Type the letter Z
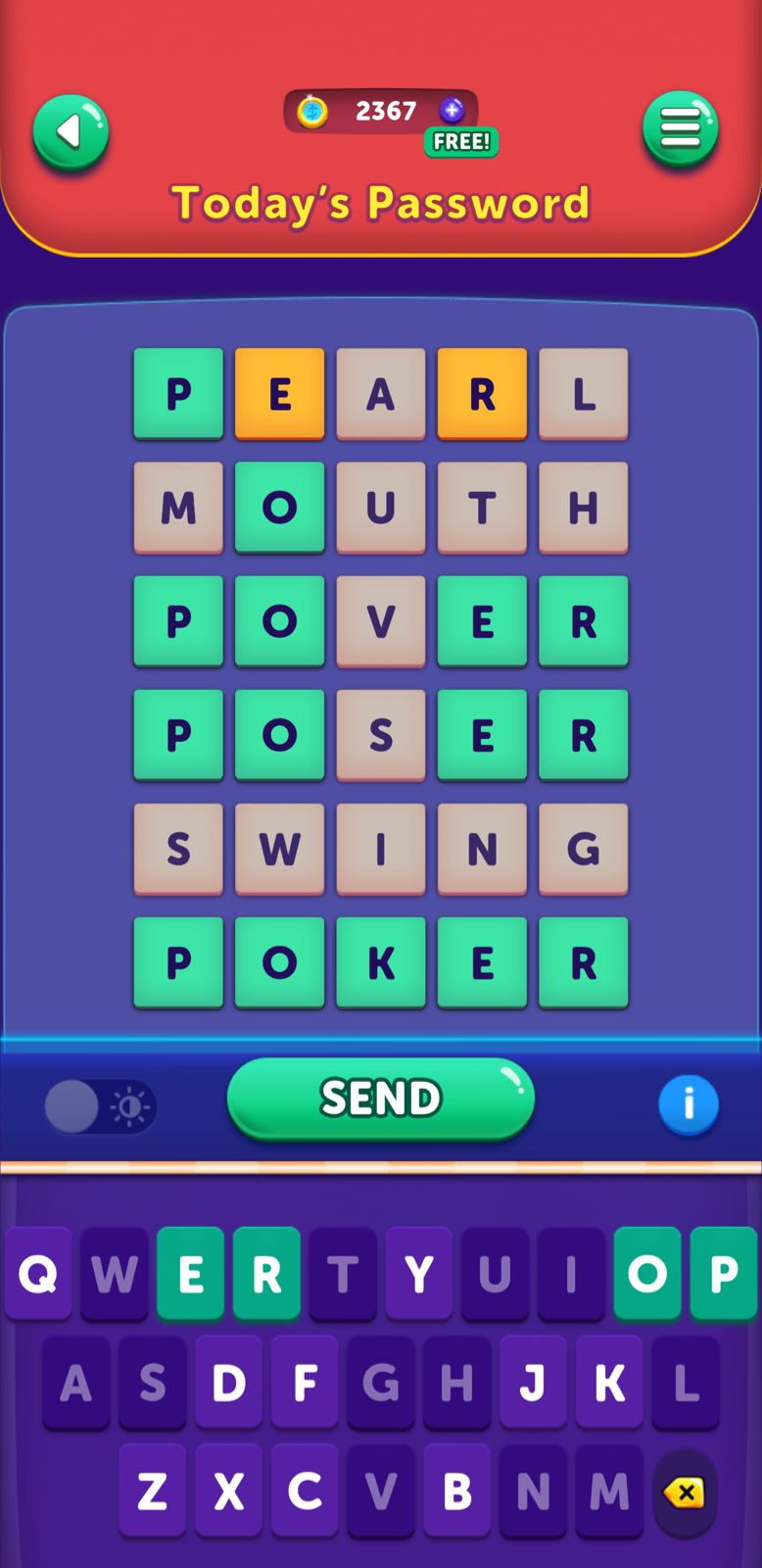The height and width of the screenshot is (1568, 762). pos(152,1491)
